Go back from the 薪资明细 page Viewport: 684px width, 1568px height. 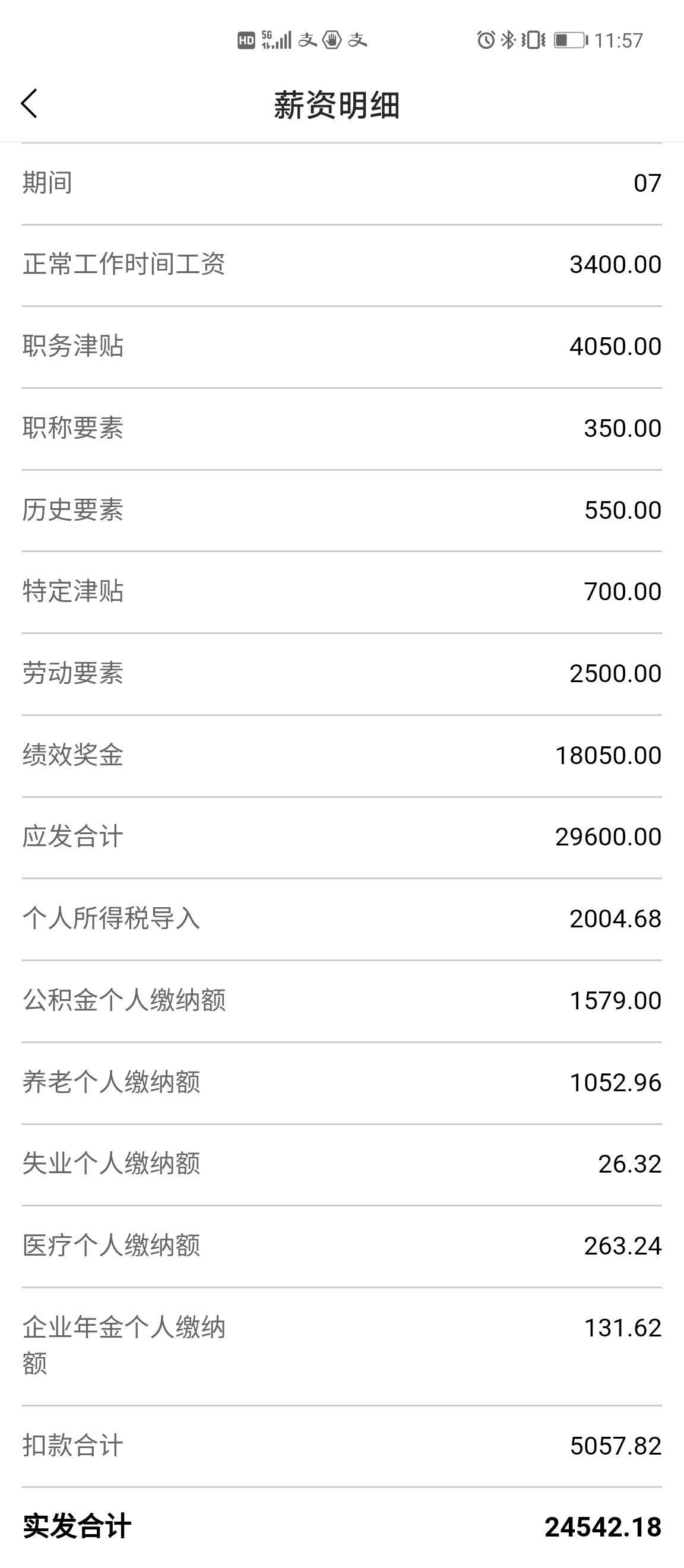[x=29, y=103]
